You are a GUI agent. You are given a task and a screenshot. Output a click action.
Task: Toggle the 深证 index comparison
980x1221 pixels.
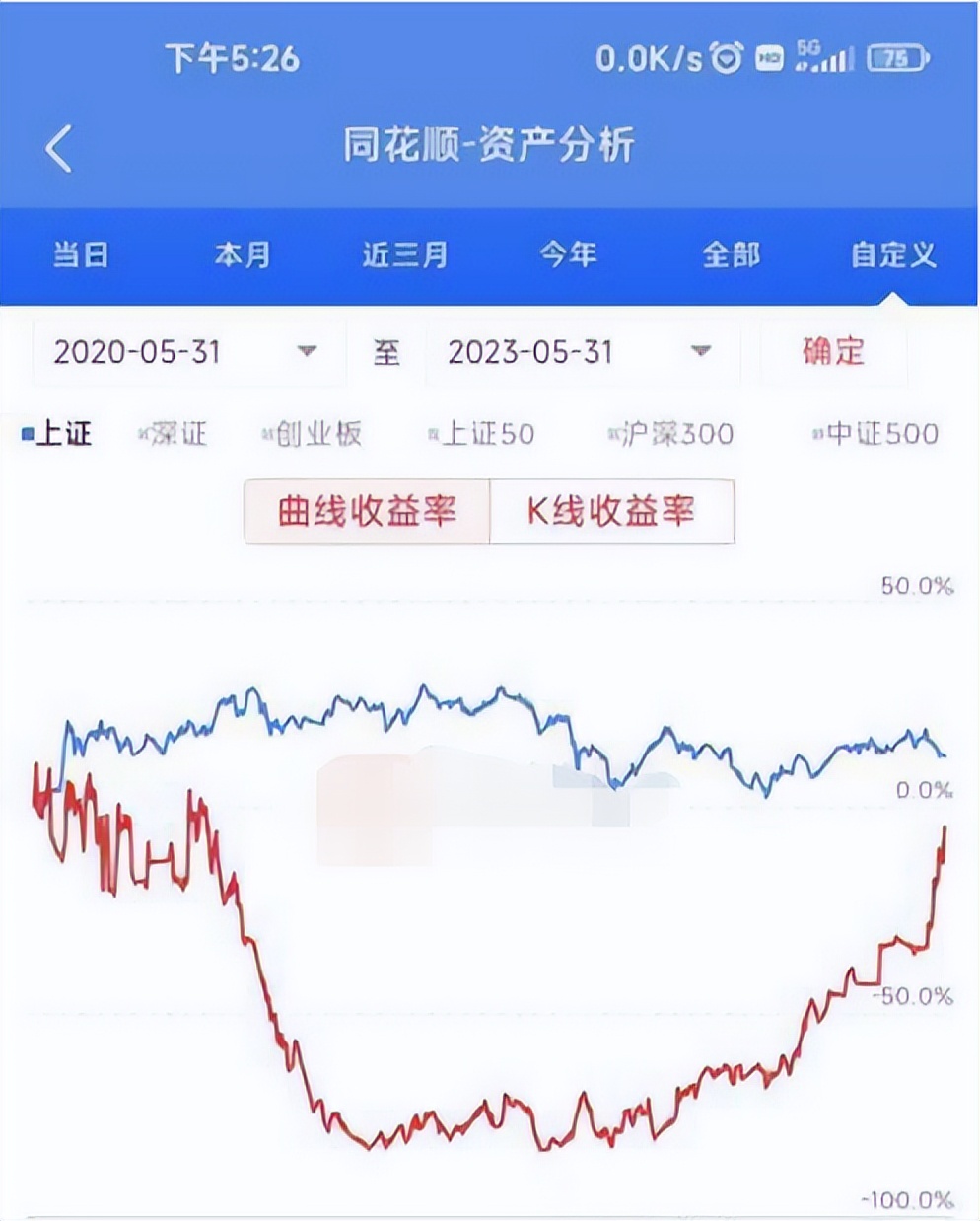click(175, 434)
